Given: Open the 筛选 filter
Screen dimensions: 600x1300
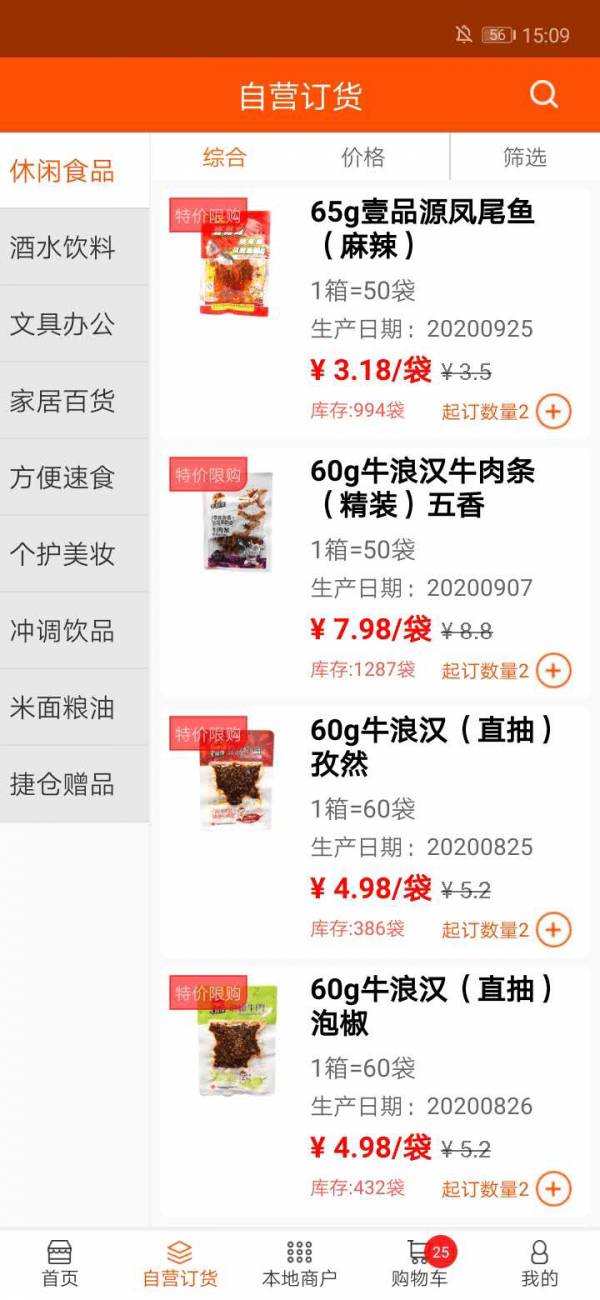Looking at the screenshot, I should pyautogui.click(x=525, y=157).
